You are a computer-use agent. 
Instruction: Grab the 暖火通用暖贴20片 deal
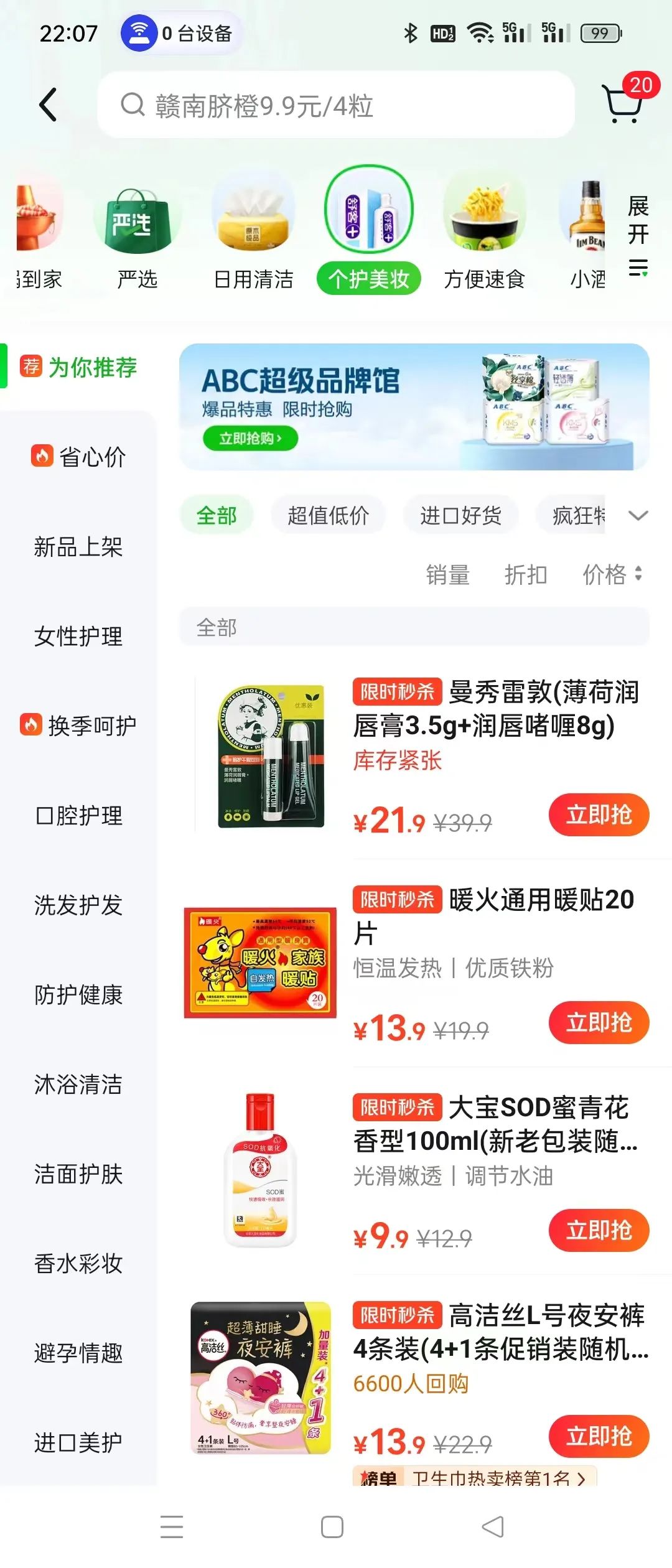[599, 1022]
